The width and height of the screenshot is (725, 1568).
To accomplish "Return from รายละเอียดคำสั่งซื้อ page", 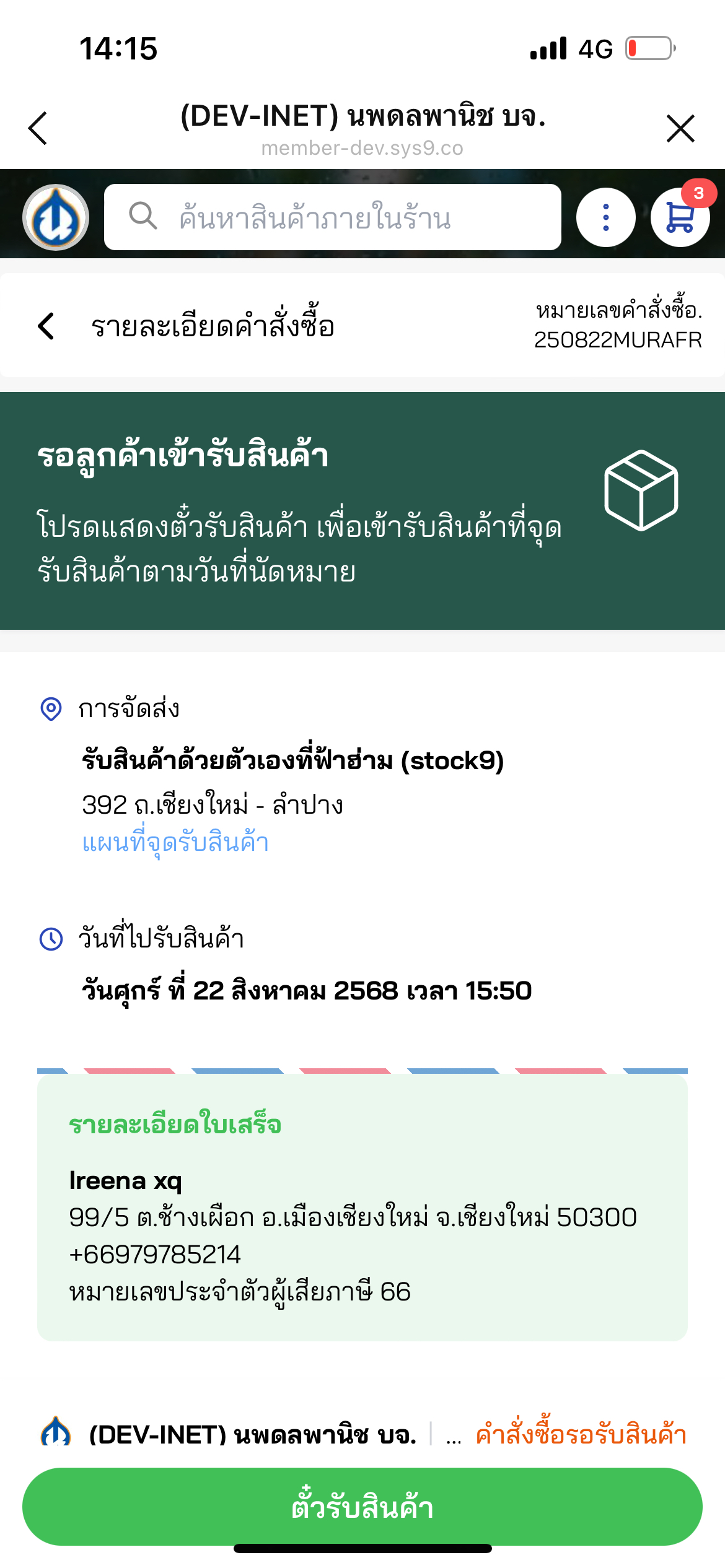I will 46,326.
